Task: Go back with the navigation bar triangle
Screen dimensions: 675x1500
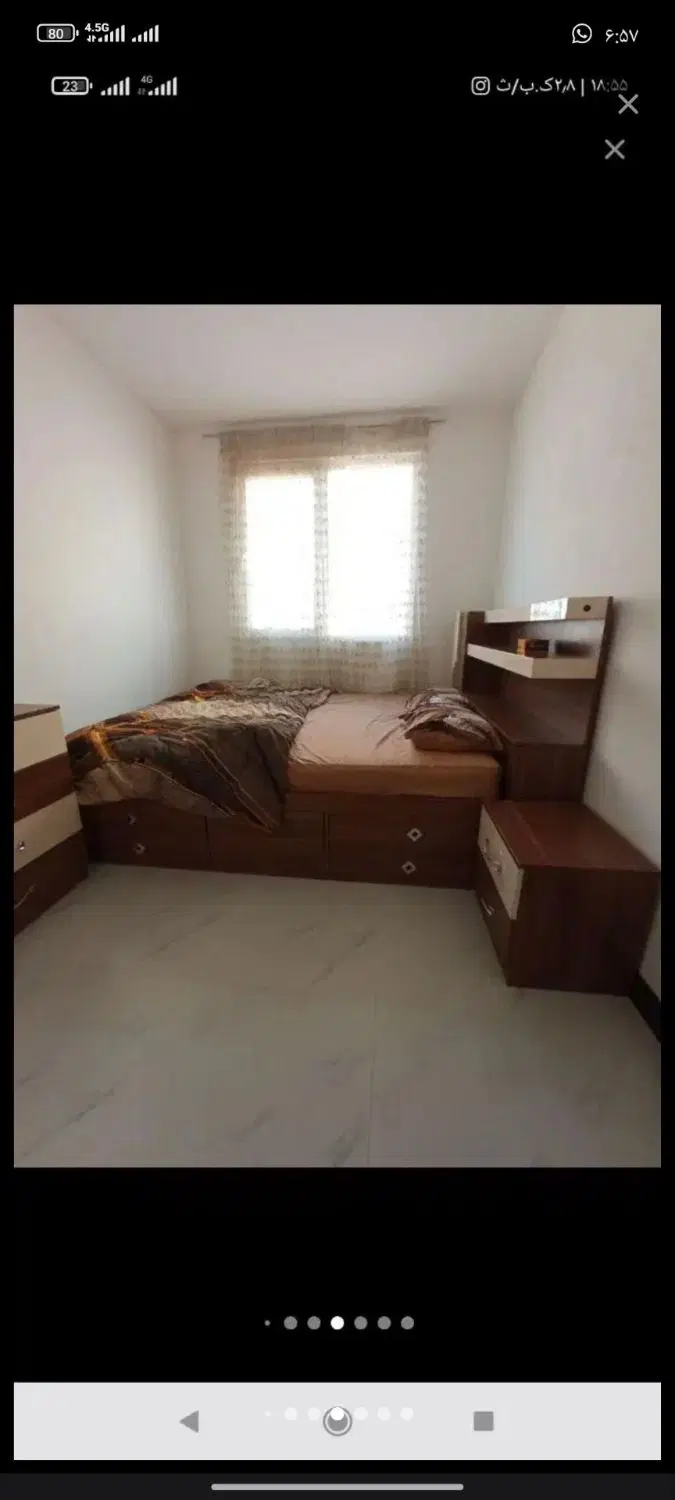Action: coord(189,1421)
